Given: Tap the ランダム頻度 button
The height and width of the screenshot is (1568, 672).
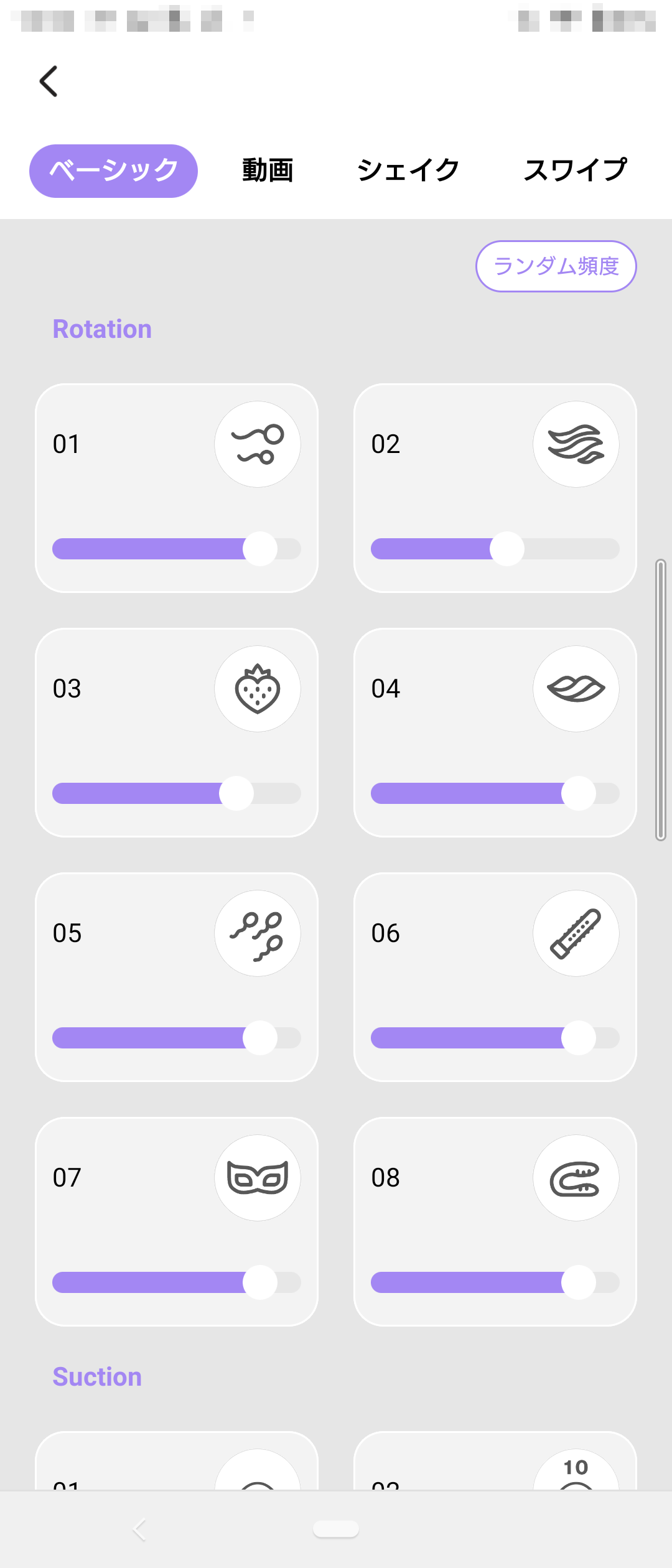Looking at the screenshot, I should click(556, 266).
